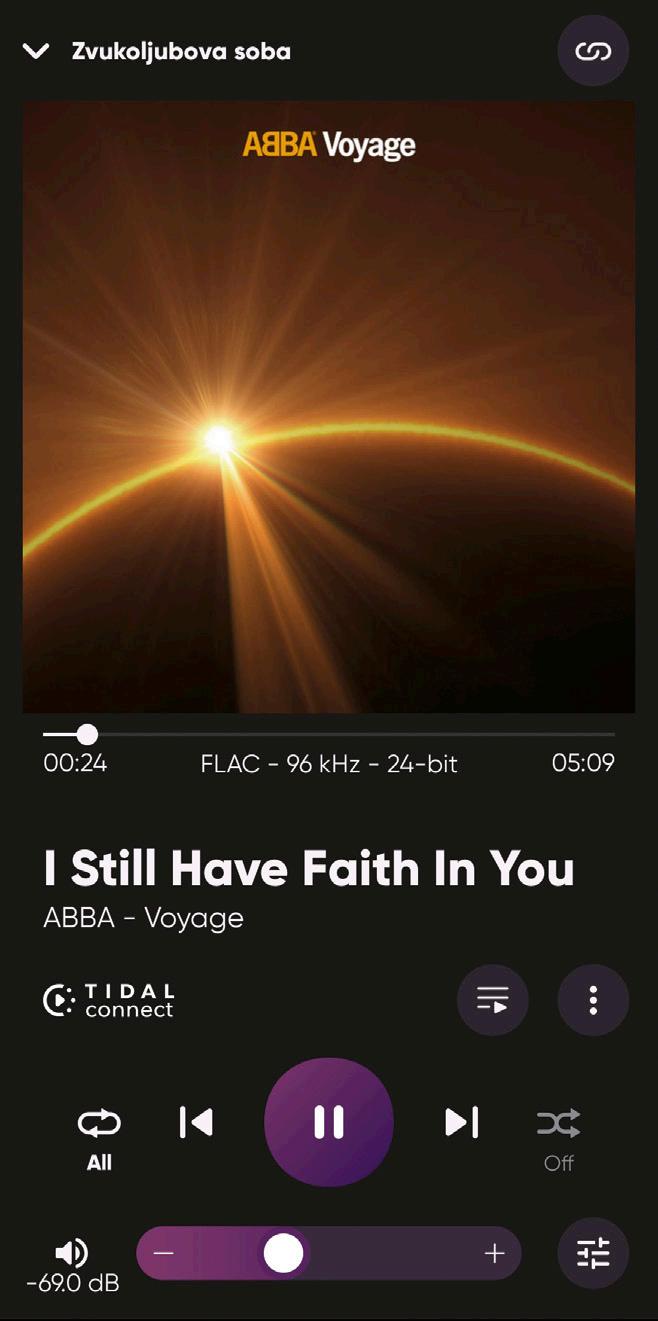Image resolution: width=658 pixels, height=1321 pixels.
Task: Open the three-dot overflow menu
Action: [593, 999]
